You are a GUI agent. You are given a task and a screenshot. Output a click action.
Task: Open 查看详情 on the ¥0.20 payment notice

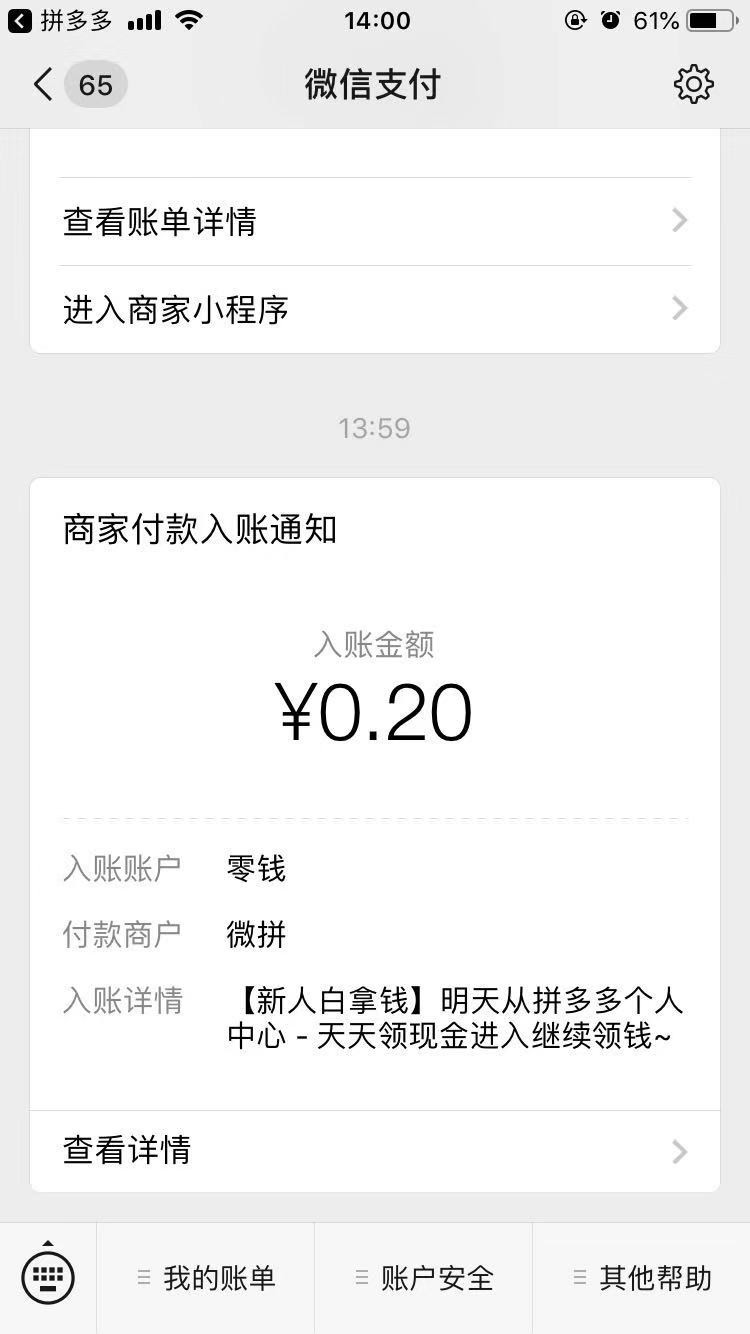click(375, 1150)
